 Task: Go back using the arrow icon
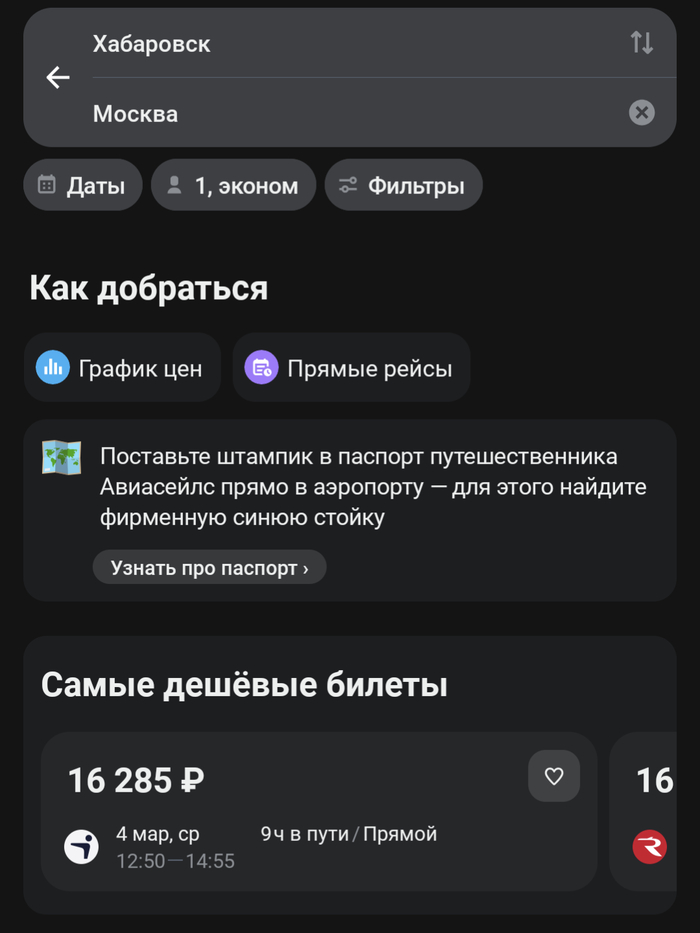coord(58,78)
